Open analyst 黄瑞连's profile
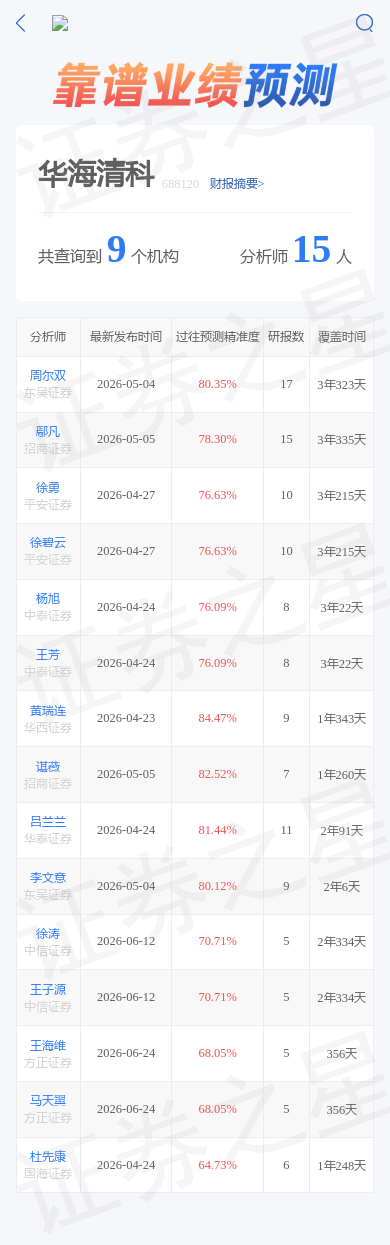The height and width of the screenshot is (1245, 390). coord(48,711)
